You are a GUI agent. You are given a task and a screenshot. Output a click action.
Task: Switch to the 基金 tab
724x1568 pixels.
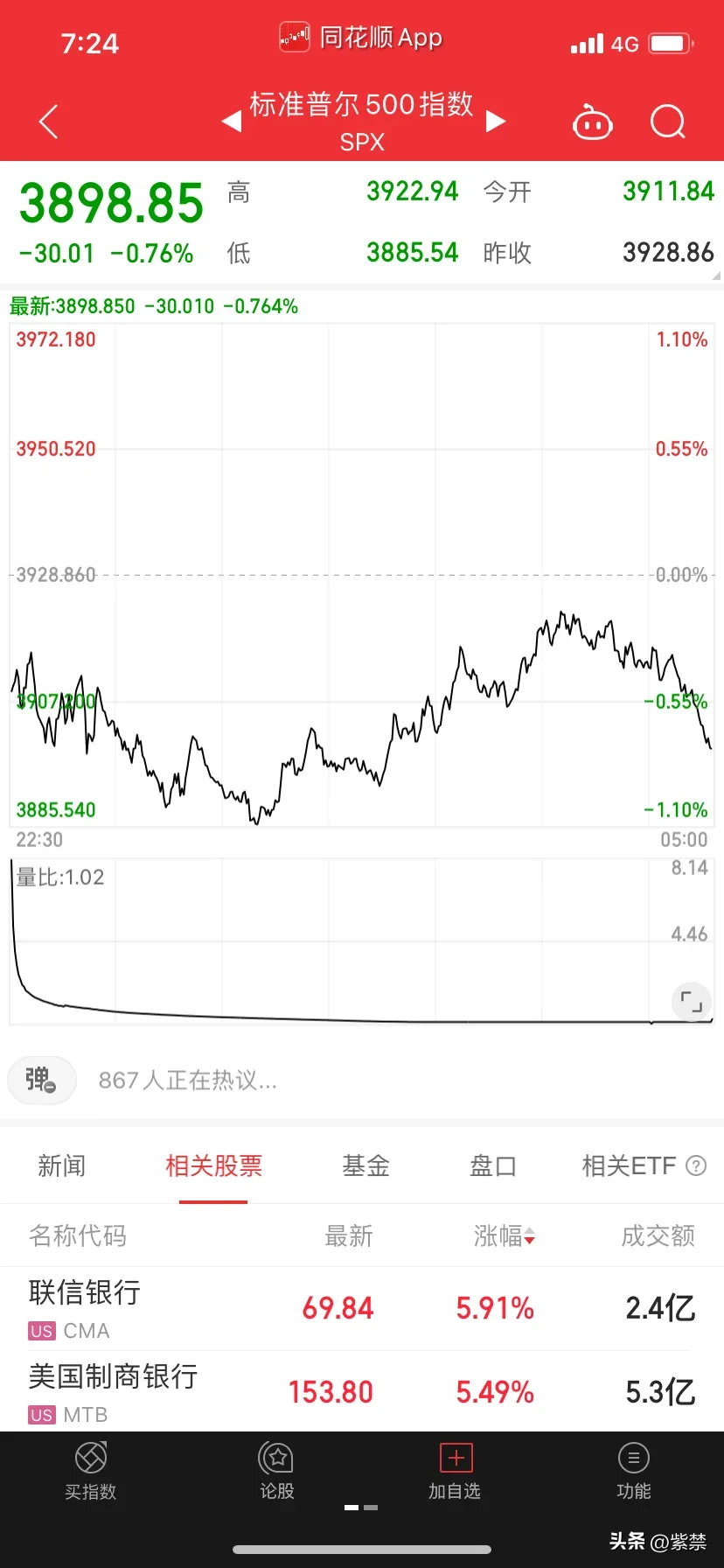click(365, 1165)
